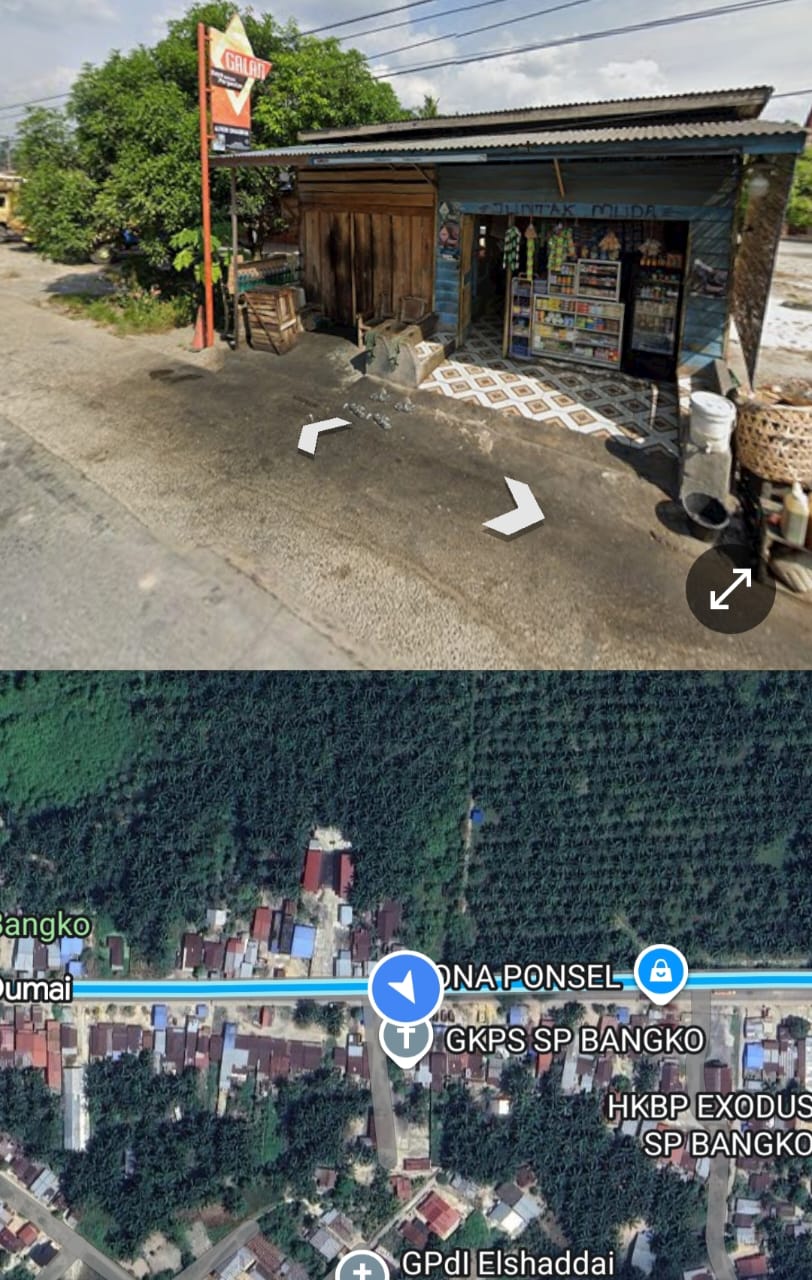Viewport: 812px width, 1280px height.
Task: Expand Street View to full screen
Action: point(730,589)
